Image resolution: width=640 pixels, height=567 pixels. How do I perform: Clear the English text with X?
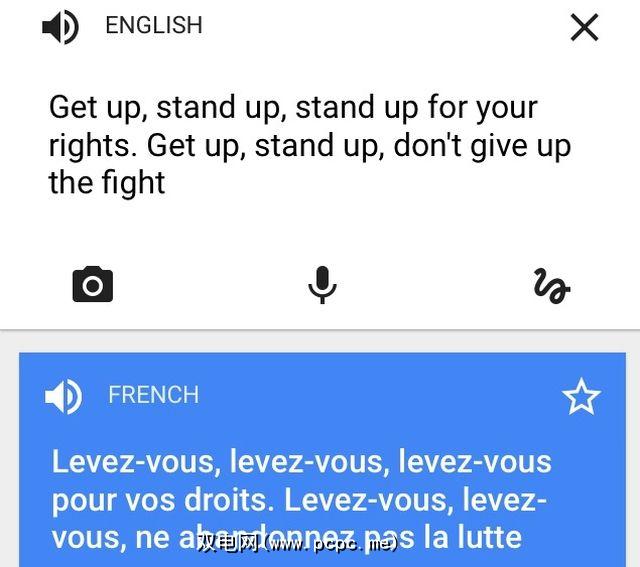coord(584,28)
